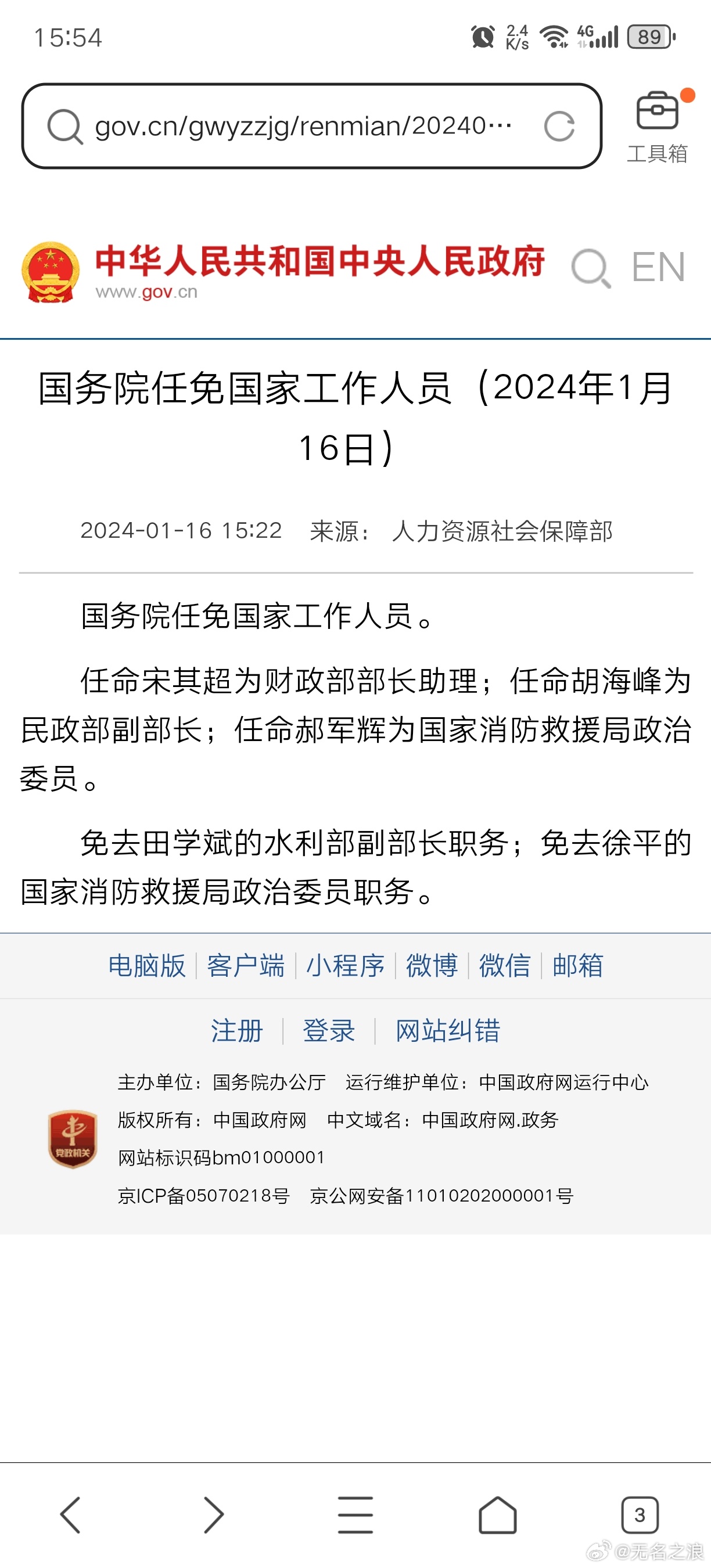Image resolution: width=711 pixels, height=1568 pixels.
Task: Open the 工具箱 toolbox
Action: click(658, 128)
